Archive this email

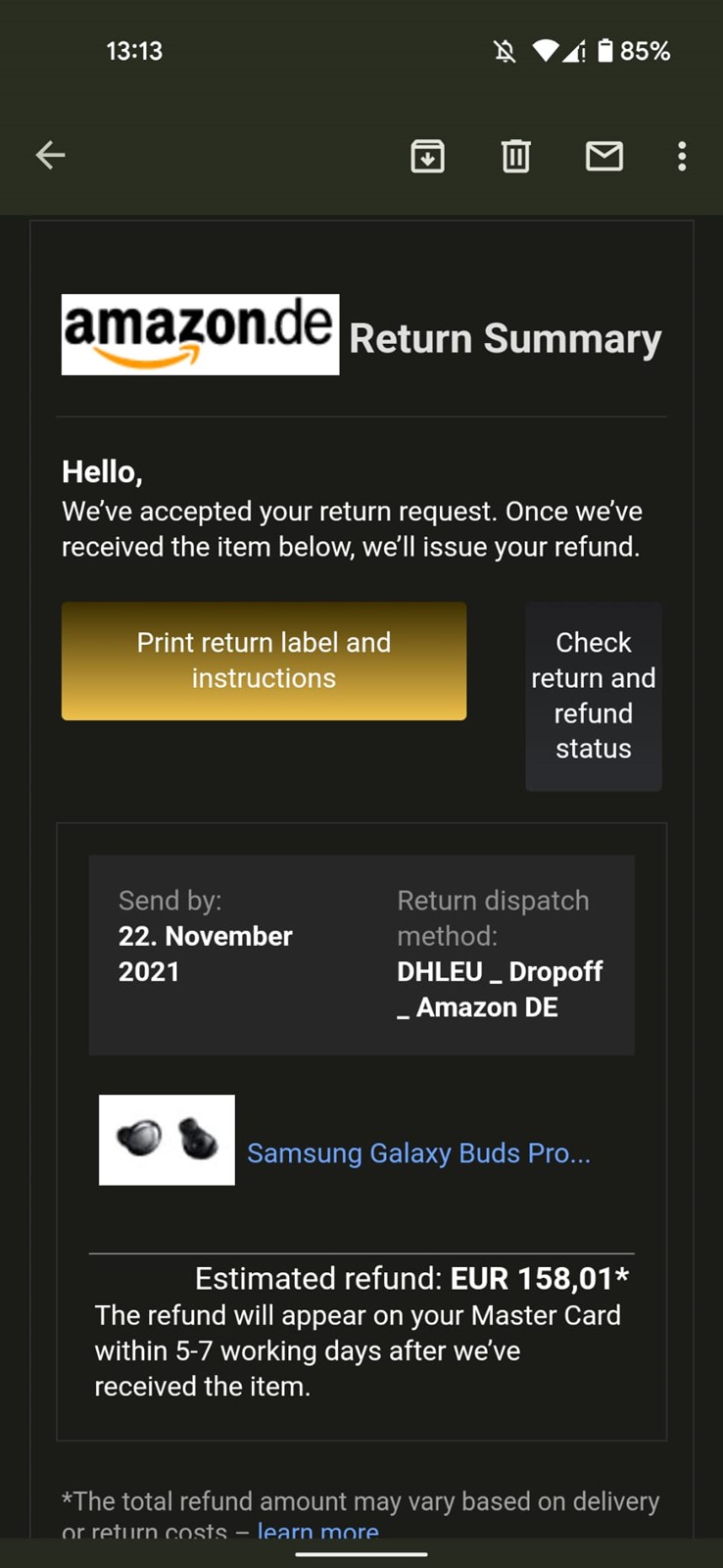[427, 156]
